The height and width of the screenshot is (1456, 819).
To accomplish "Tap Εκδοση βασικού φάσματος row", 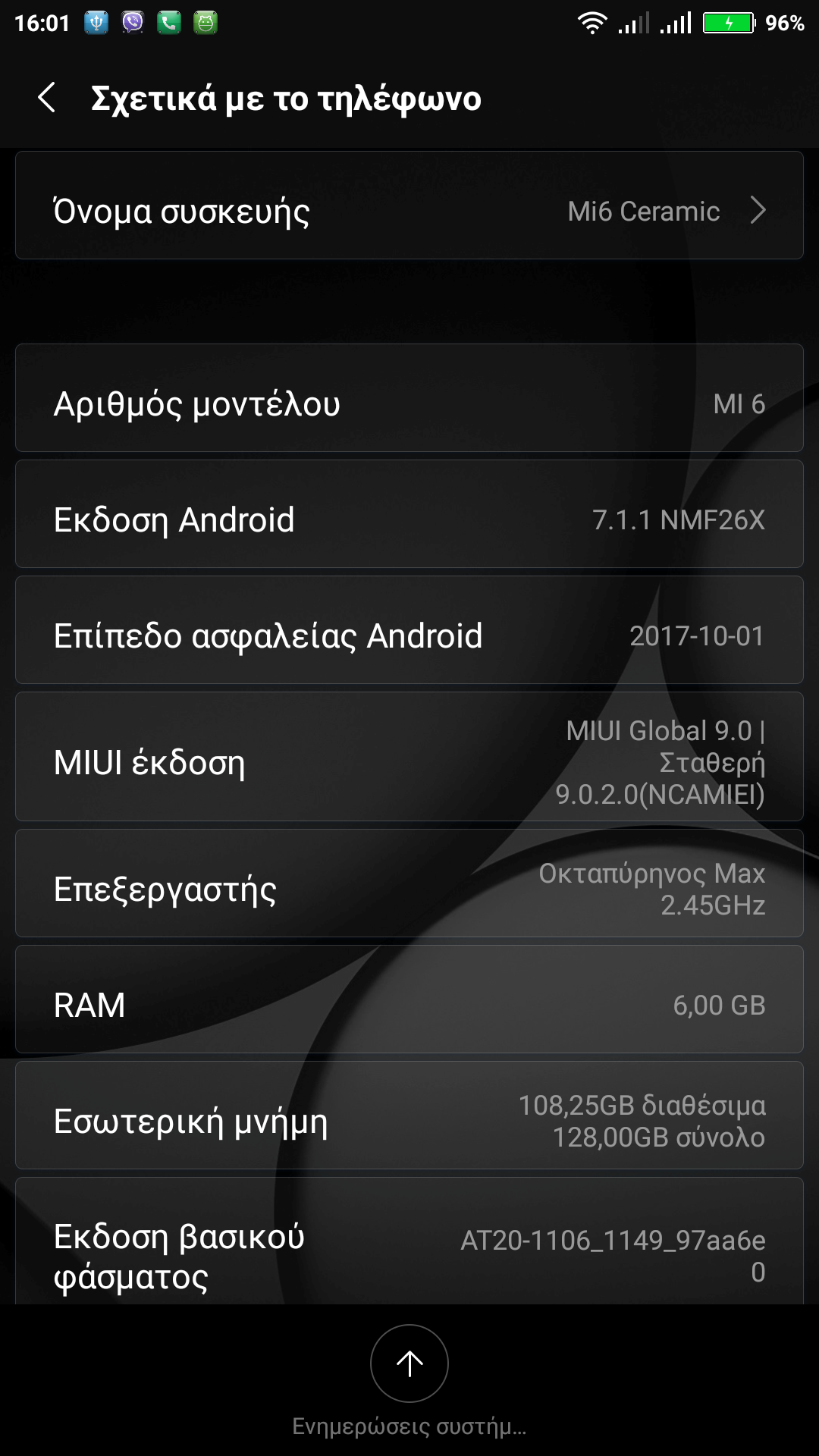I will pyautogui.click(x=409, y=1244).
